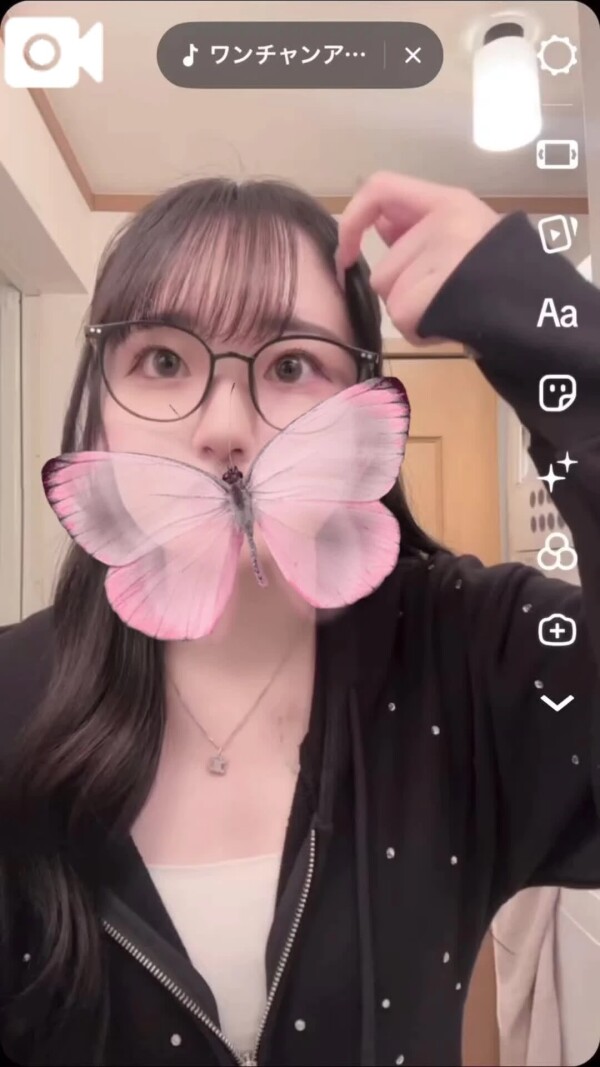
Task: Add text with the Aa tool
Action: [557, 313]
